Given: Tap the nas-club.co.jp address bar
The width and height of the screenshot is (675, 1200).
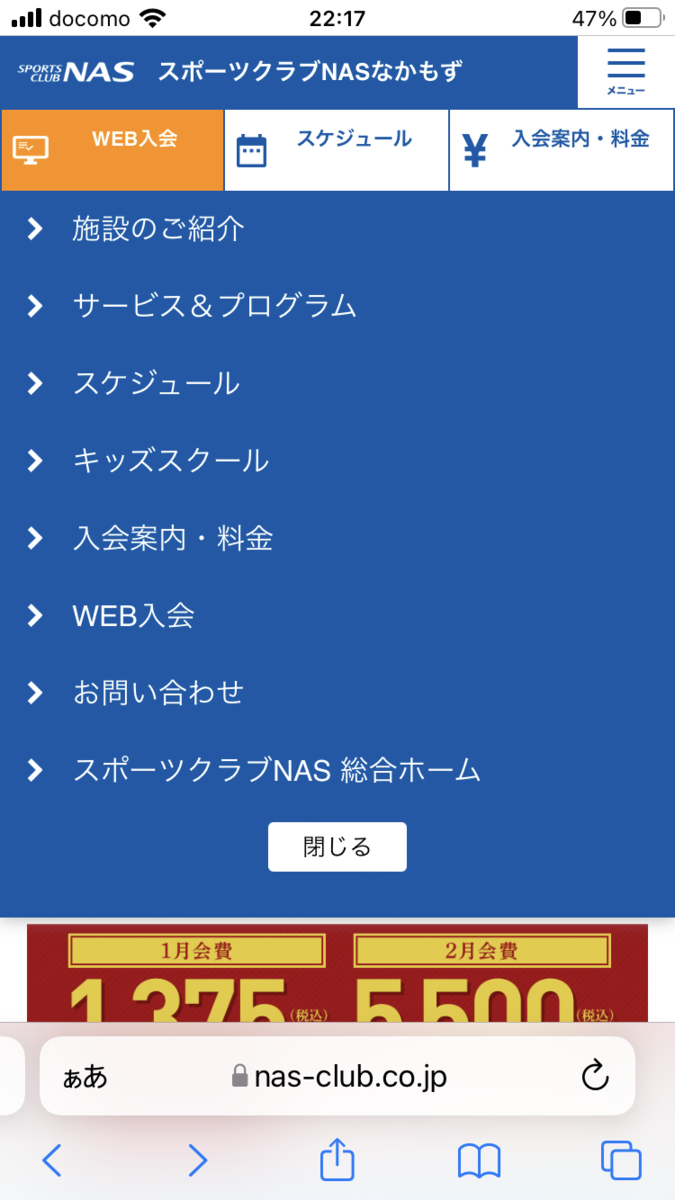Looking at the screenshot, I should (340, 1076).
